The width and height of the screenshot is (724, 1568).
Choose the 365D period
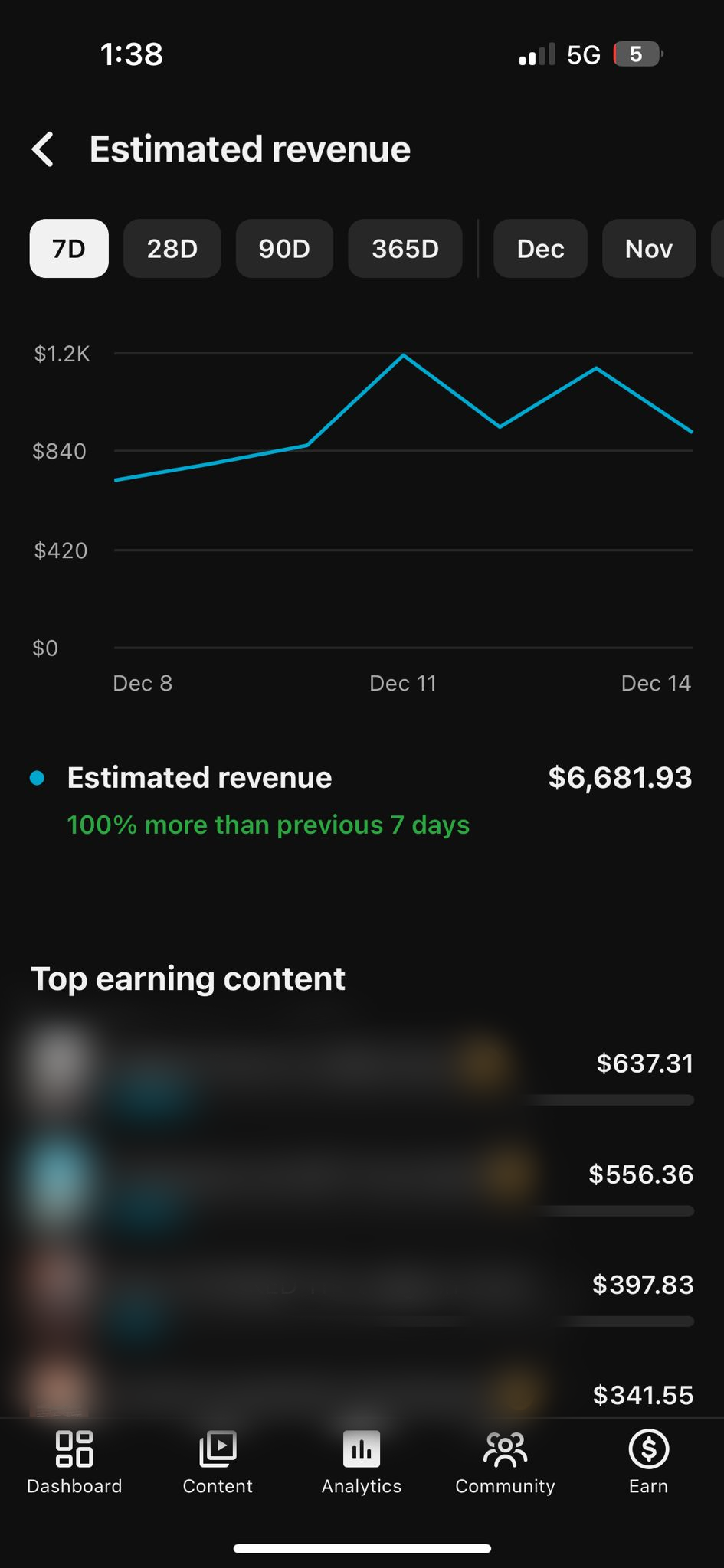point(405,249)
